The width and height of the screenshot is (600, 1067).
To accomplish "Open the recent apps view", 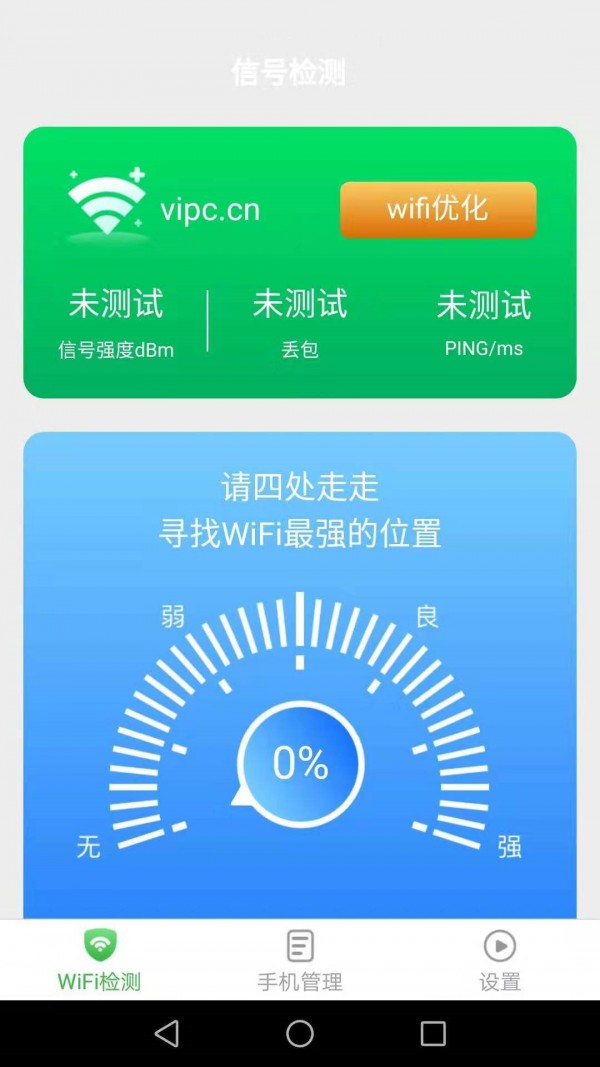I will [433, 1033].
